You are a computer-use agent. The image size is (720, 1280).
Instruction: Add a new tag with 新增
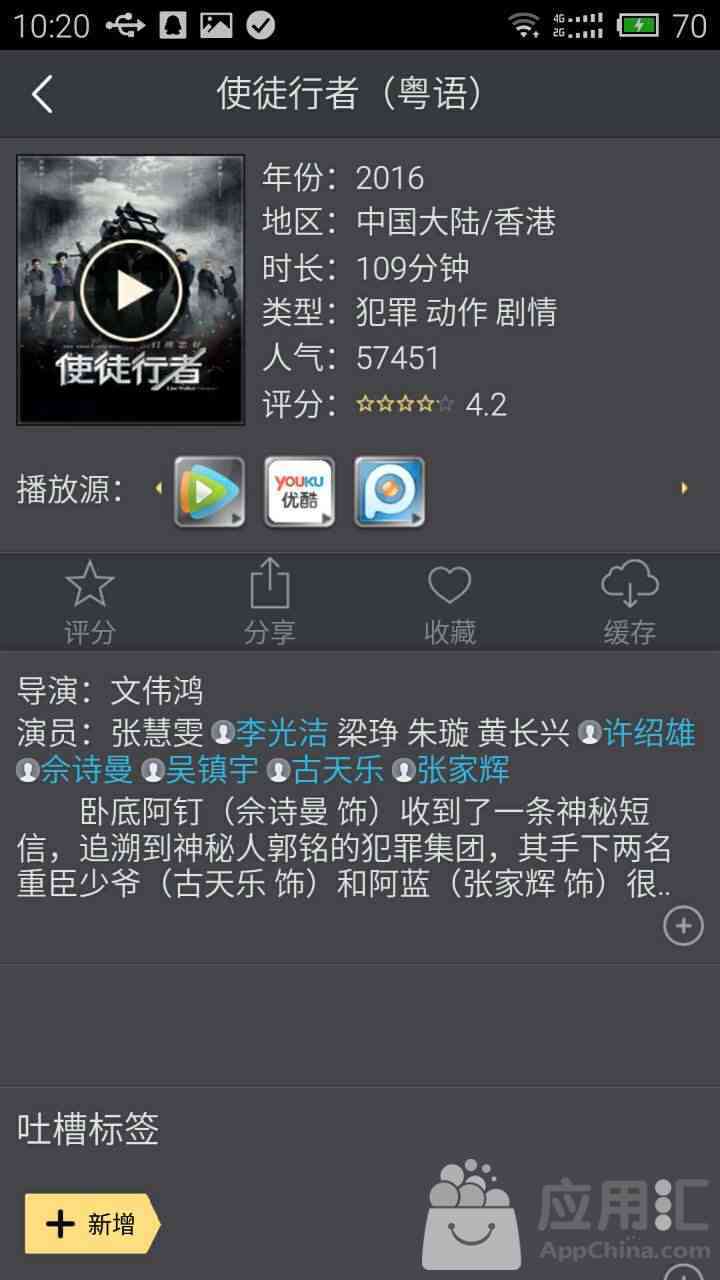coord(91,1223)
